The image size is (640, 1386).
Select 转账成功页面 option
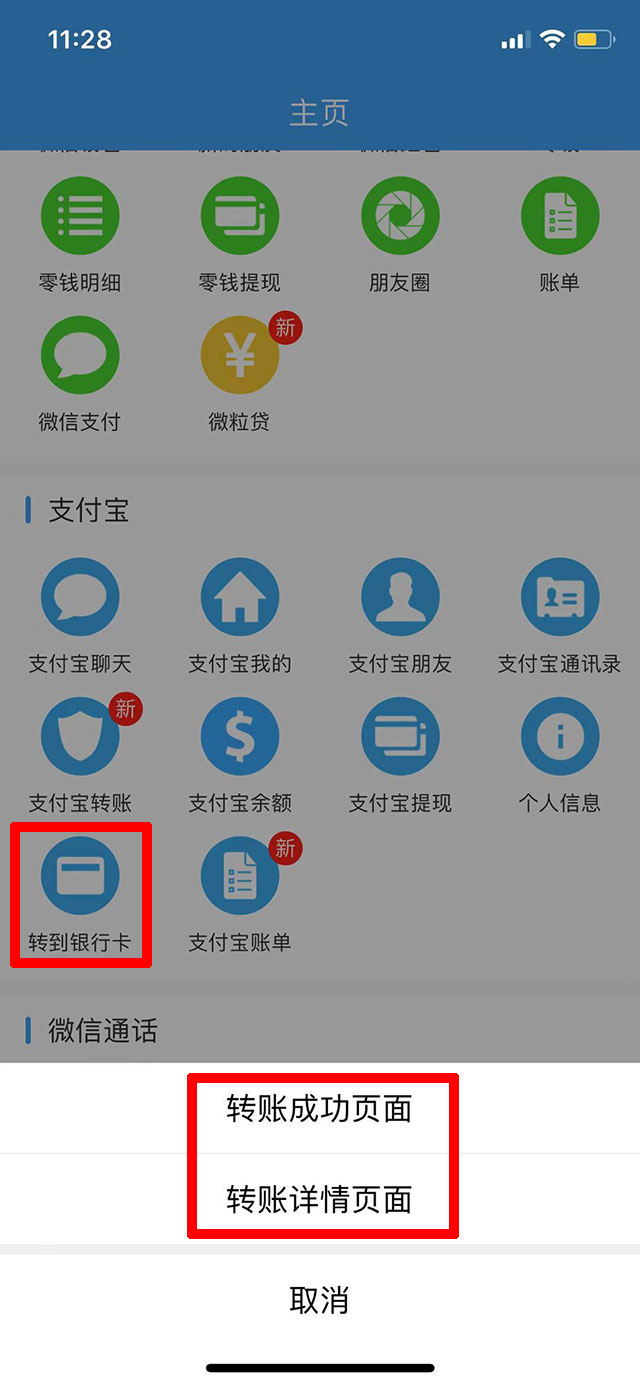point(319,1109)
